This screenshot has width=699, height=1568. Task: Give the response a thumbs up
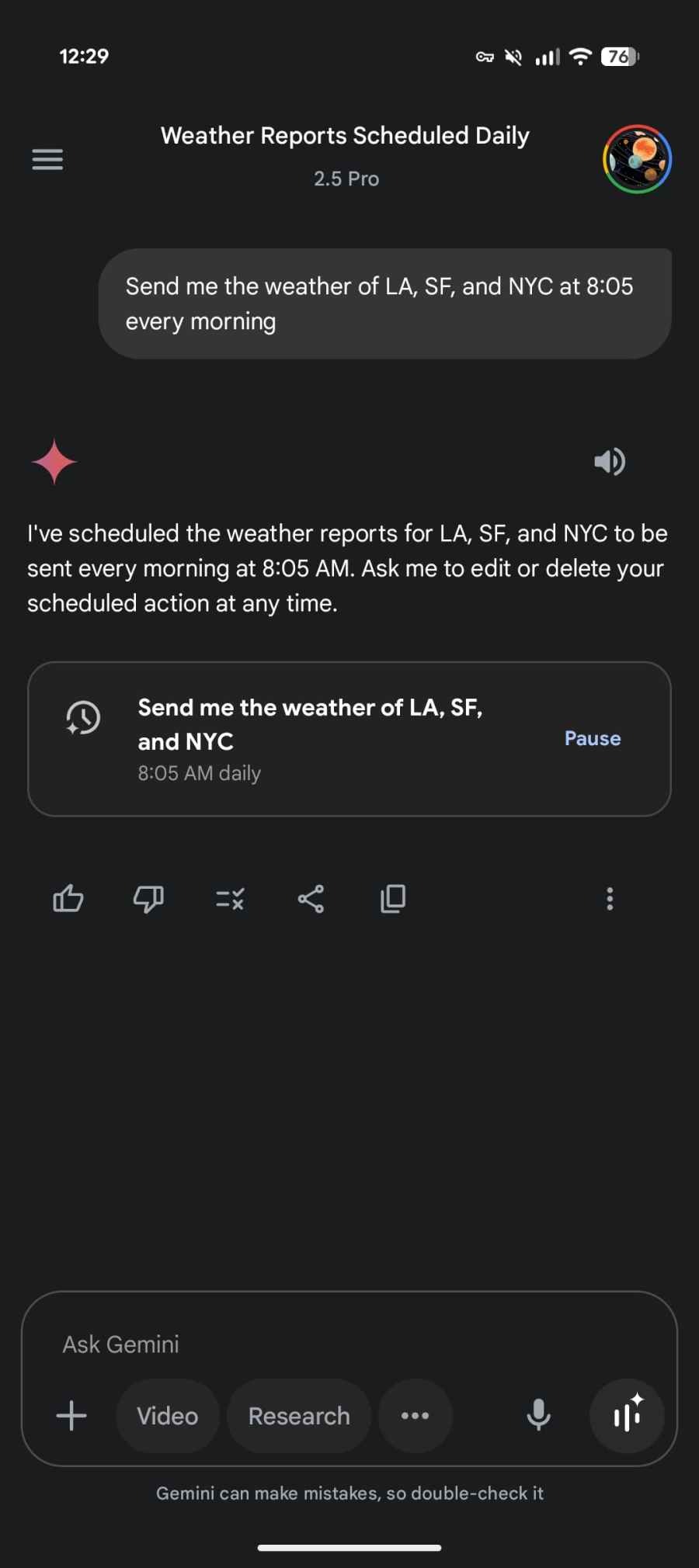coord(68,899)
